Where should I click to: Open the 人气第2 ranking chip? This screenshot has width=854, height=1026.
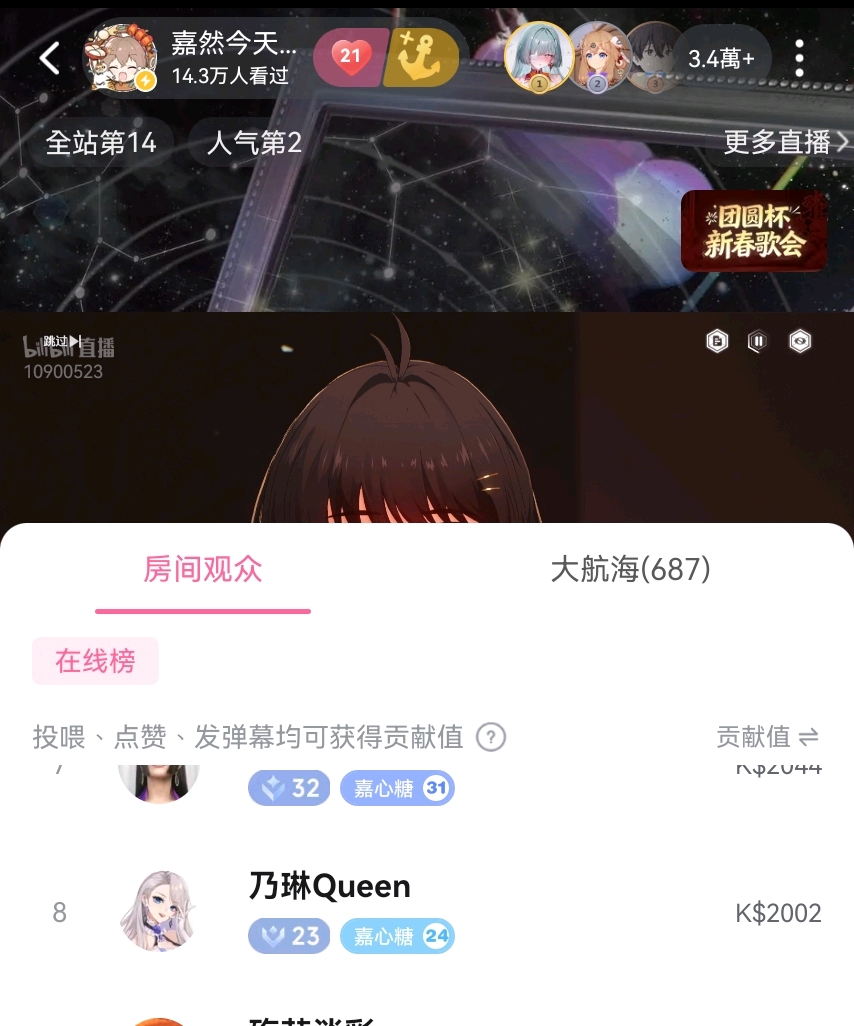point(254,143)
